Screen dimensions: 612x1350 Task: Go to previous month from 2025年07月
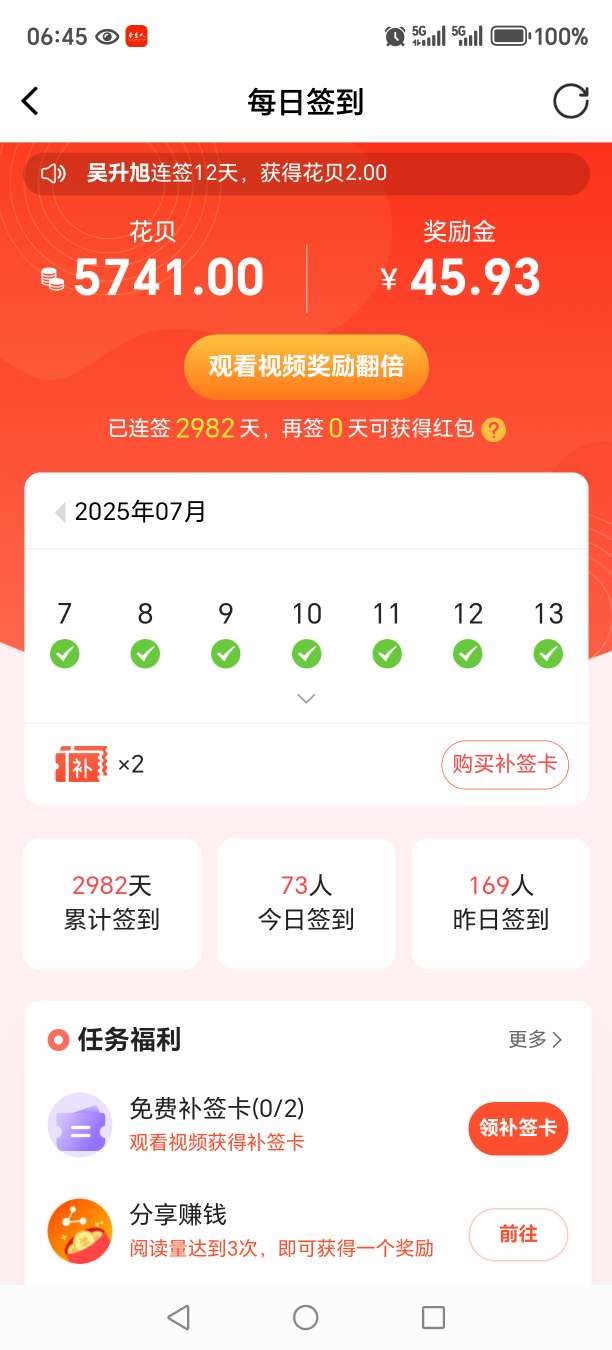[60, 512]
